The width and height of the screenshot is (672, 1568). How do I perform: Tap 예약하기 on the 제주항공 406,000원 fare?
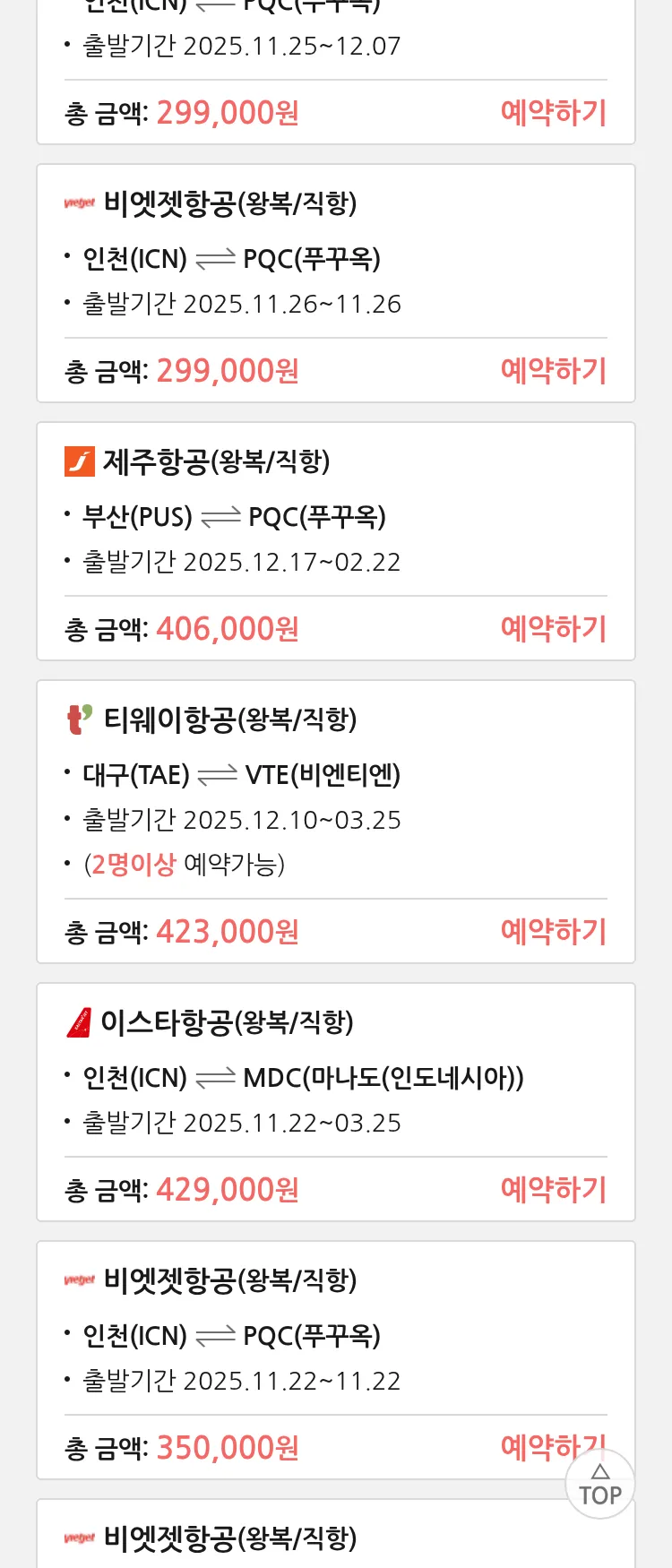tap(553, 629)
